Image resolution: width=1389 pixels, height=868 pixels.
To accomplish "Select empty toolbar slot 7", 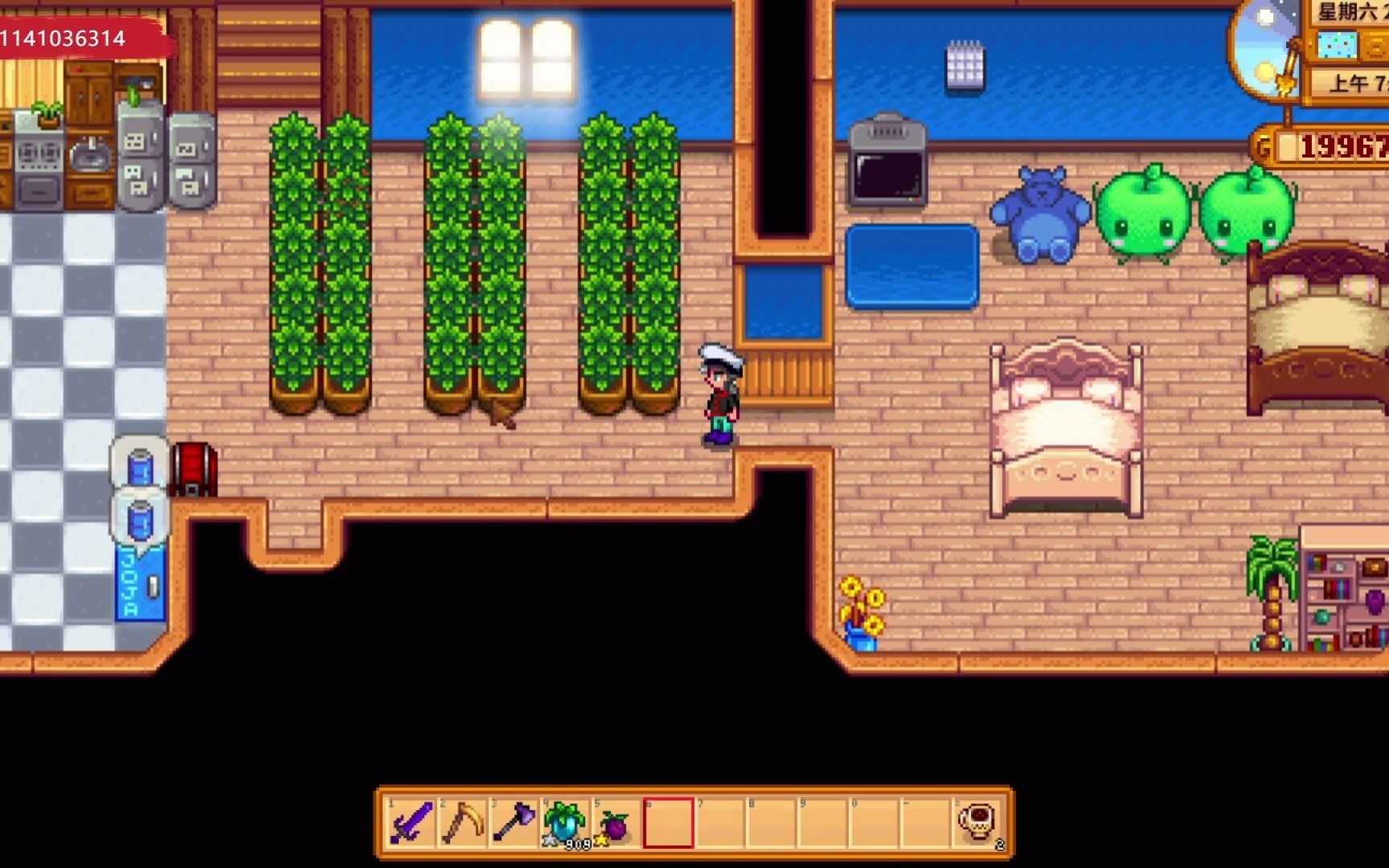I will (719, 823).
